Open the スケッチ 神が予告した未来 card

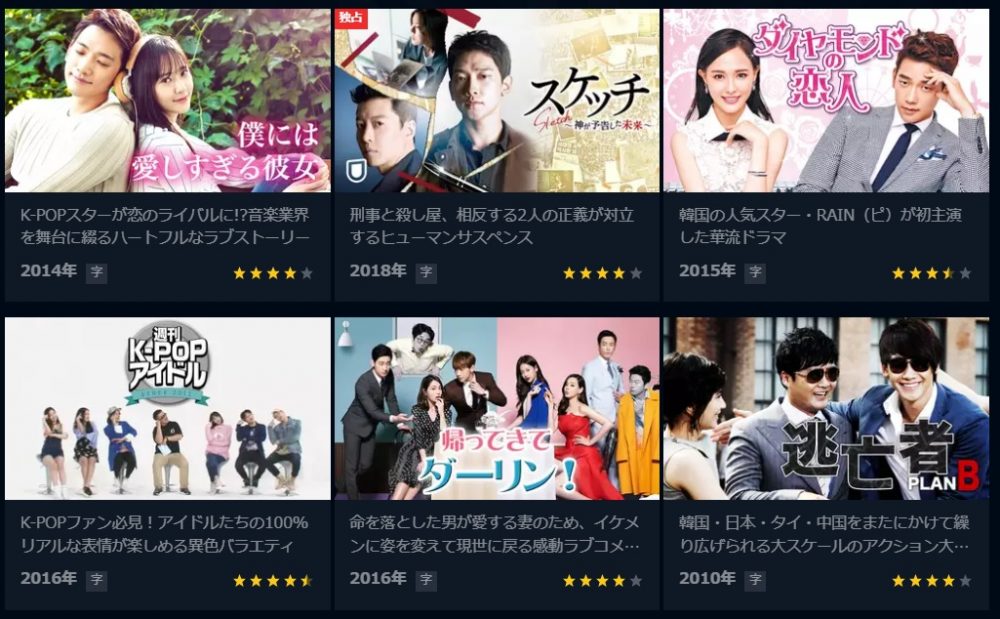pos(496,100)
